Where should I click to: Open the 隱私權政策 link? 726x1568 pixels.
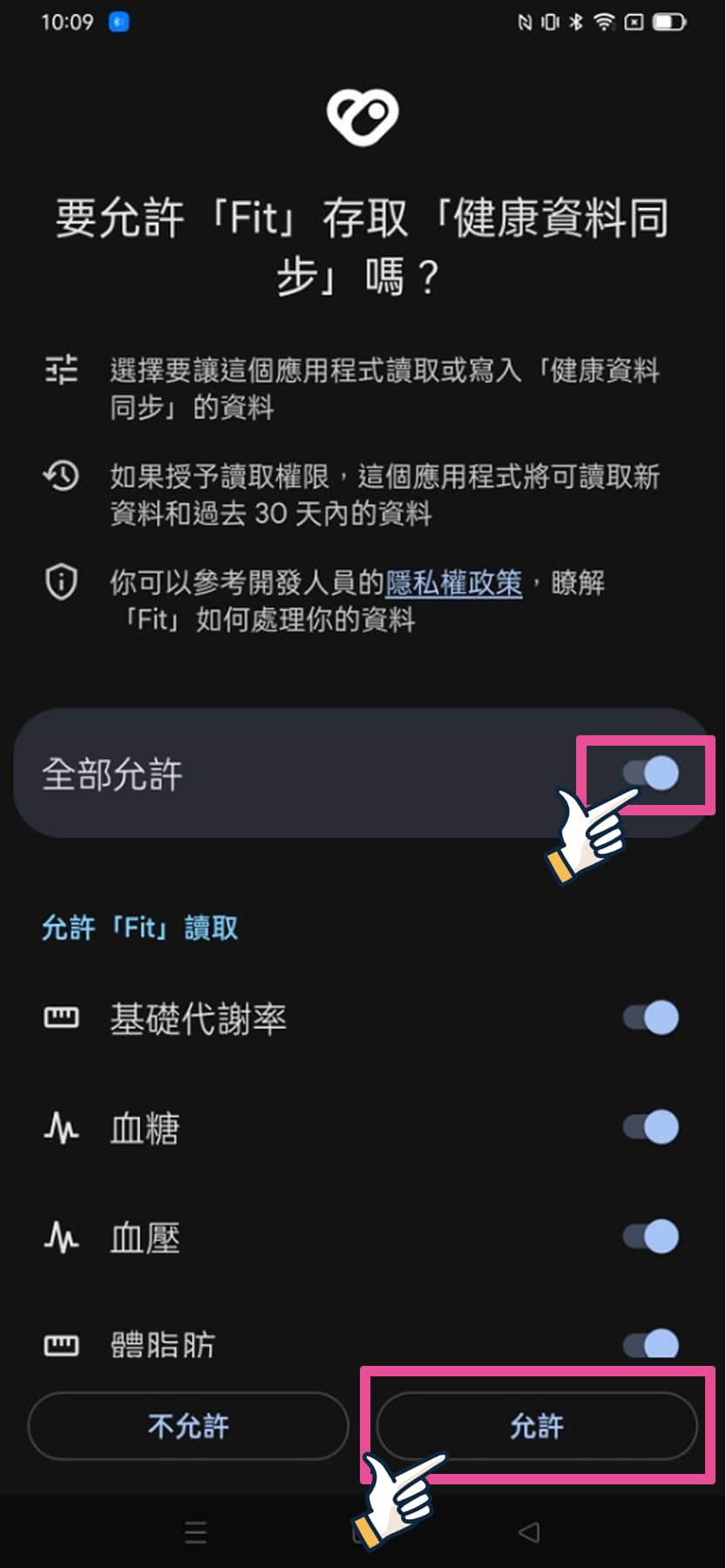pos(453,583)
